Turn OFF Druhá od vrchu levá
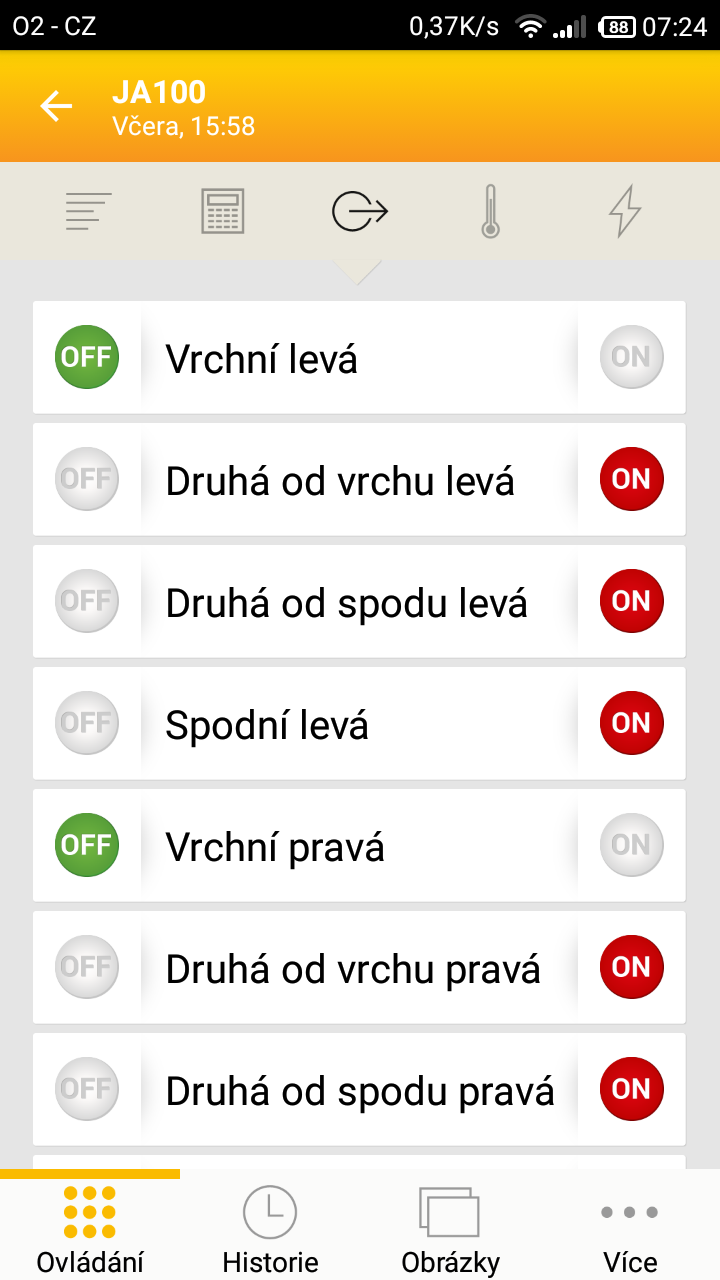 point(87,479)
